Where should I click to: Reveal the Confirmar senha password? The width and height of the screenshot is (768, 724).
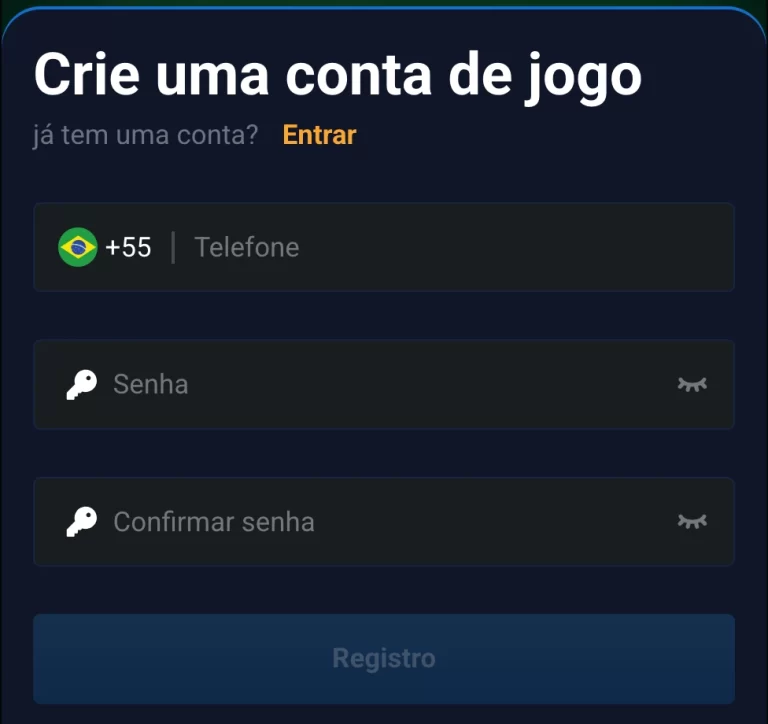pos(692,521)
